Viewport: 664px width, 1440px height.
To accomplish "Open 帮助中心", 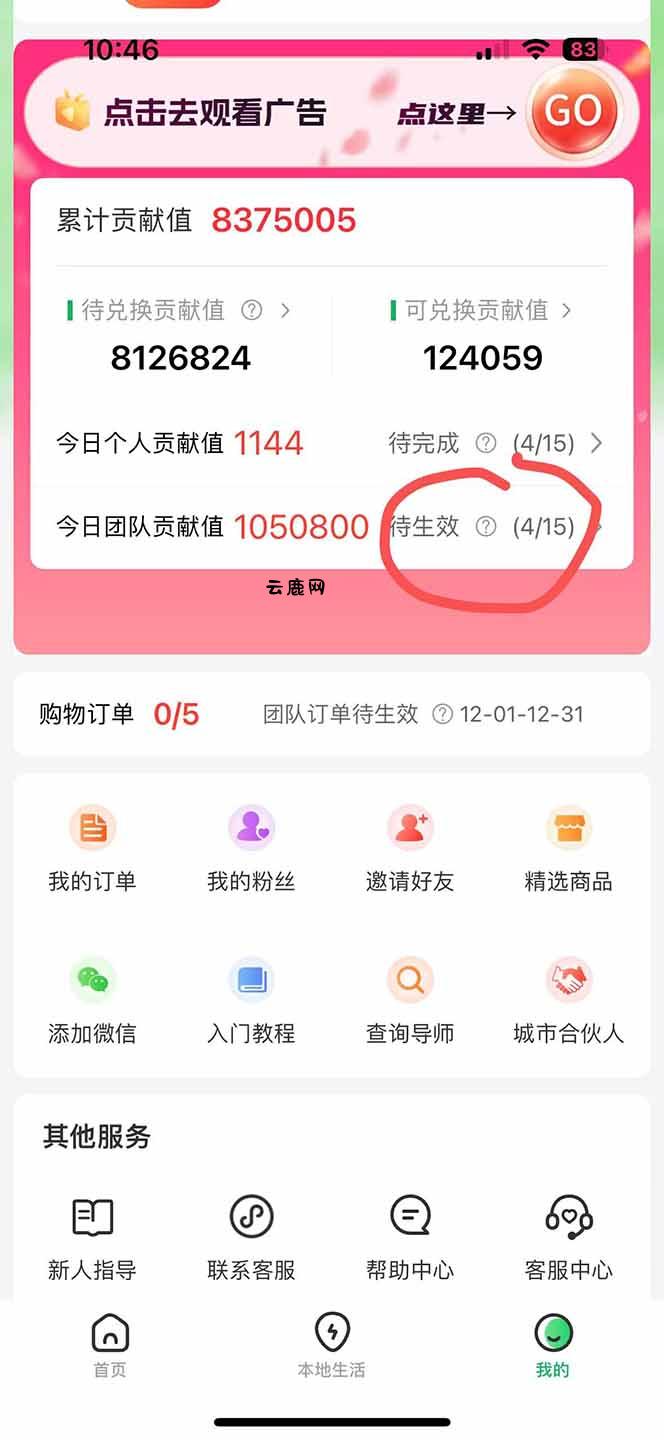I will pos(410,1237).
